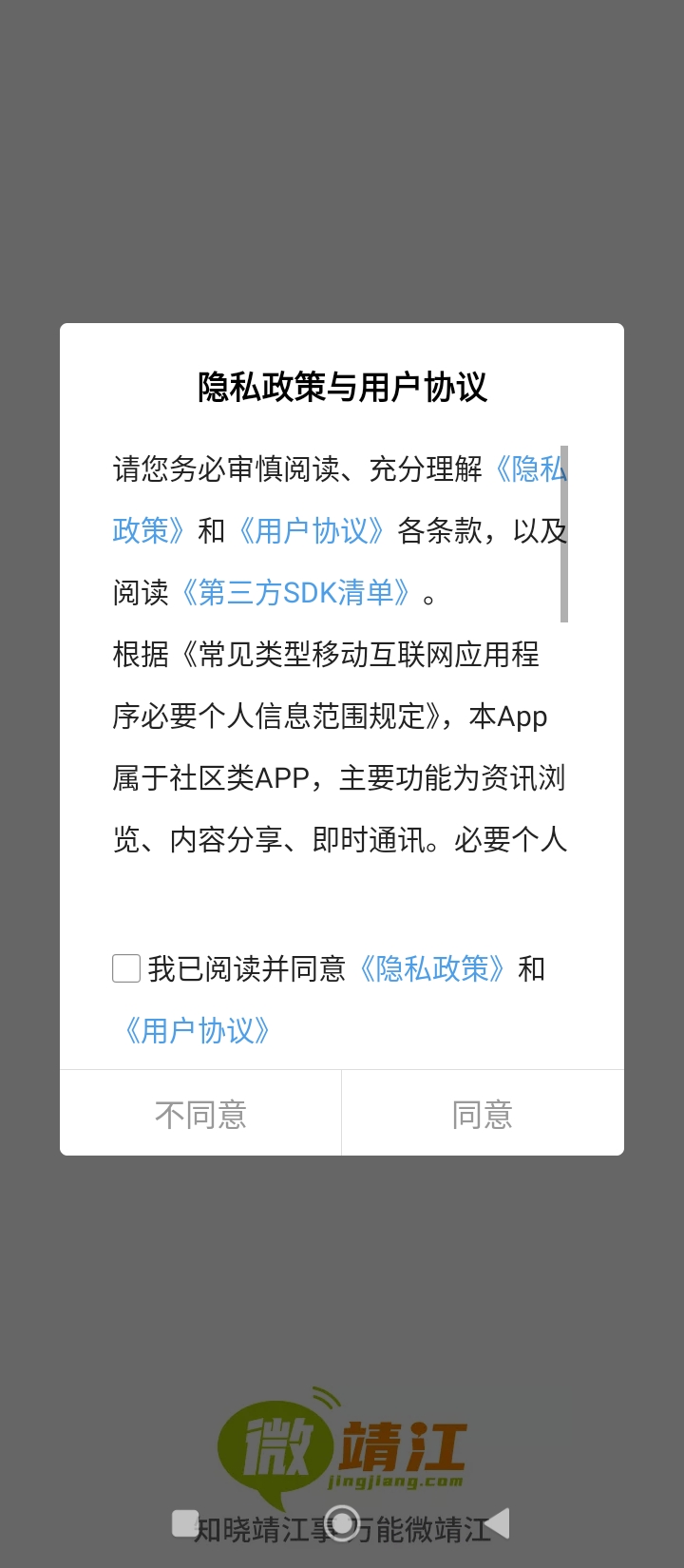This screenshot has height=1568, width=684.
Task: Open the 用户协议 link in the paragraph
Action: (x=311, y=530)
